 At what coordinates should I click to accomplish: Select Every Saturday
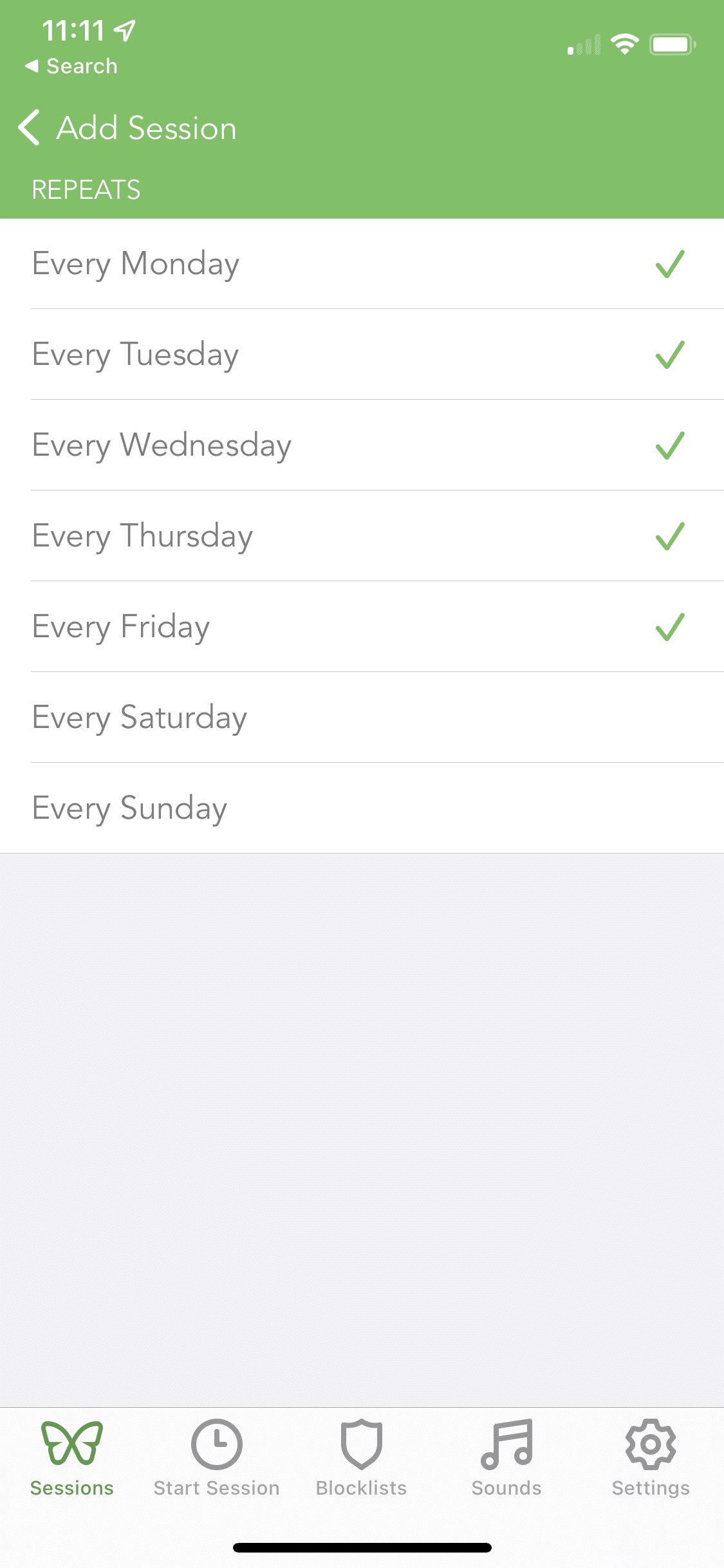tap(362, 718)
